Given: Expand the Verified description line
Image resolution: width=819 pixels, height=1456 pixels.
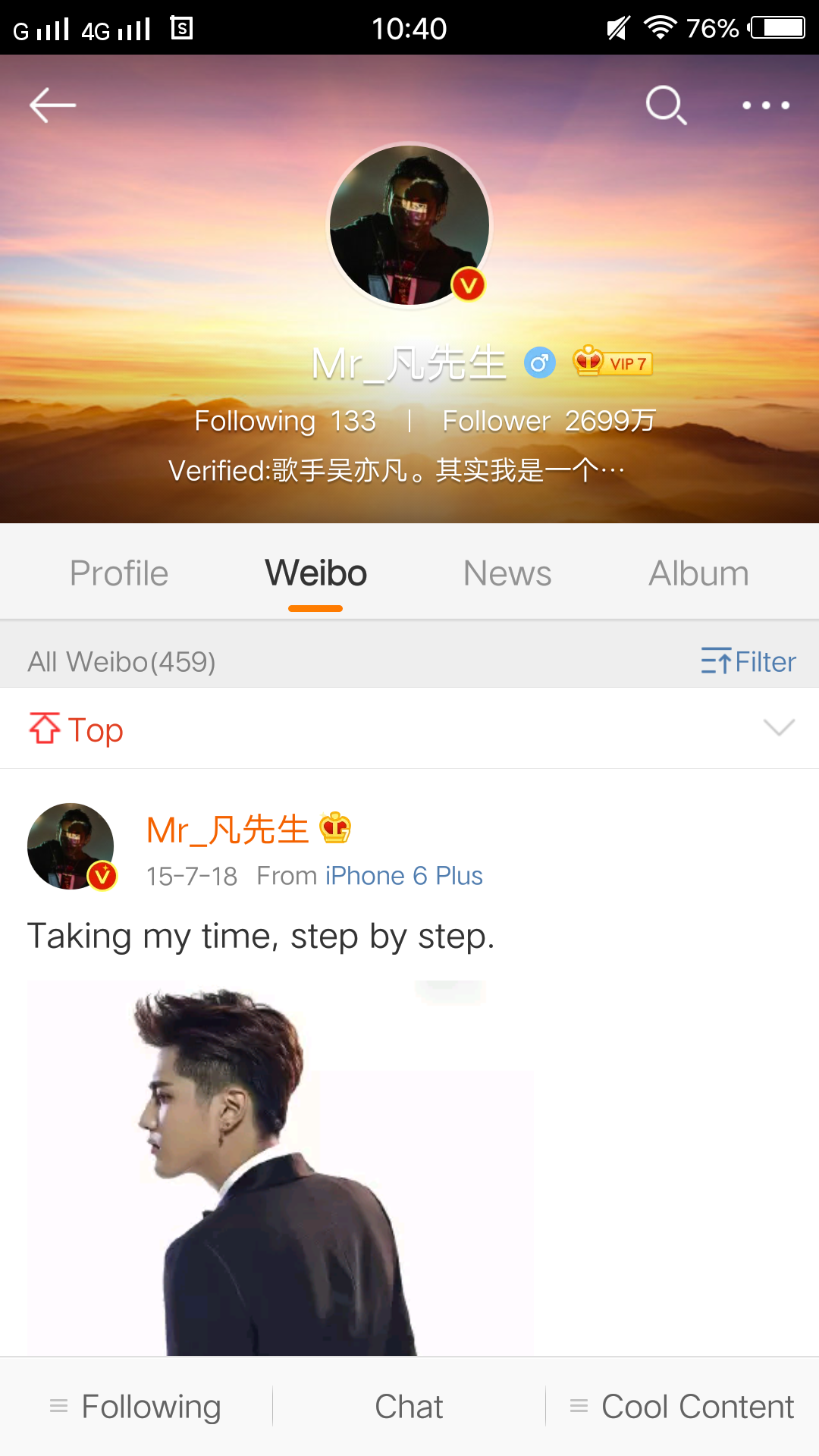Looking at the screenshot, I should [397, 471].
